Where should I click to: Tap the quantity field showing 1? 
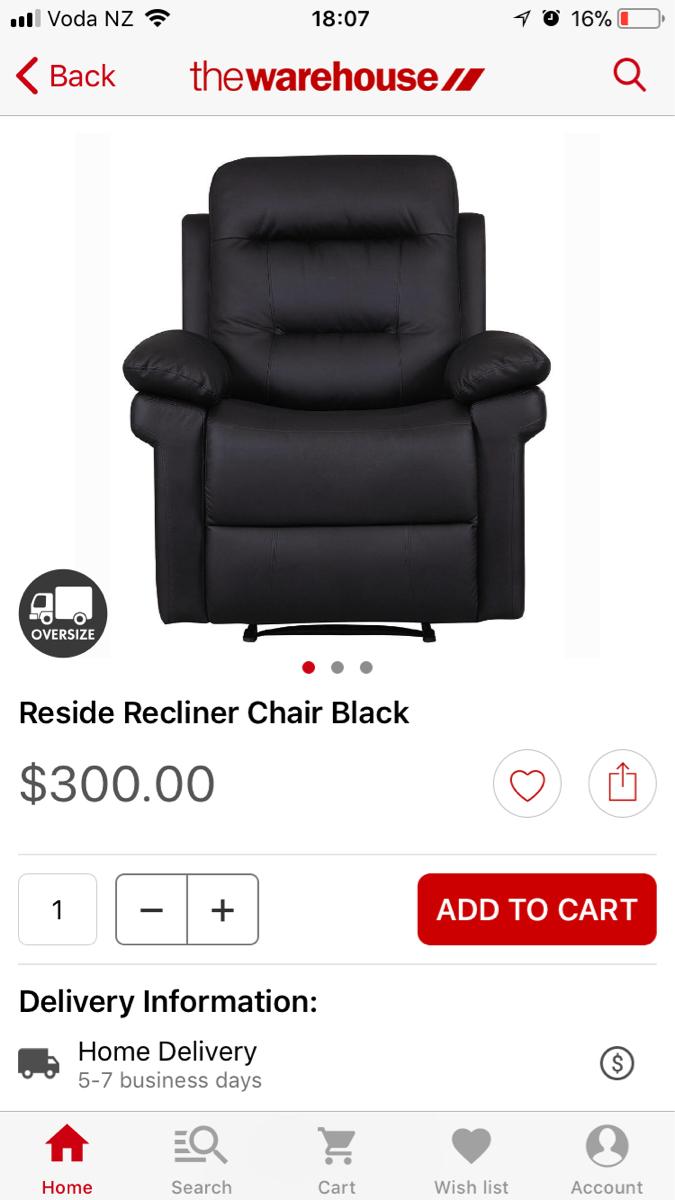[x=58, y=909]
